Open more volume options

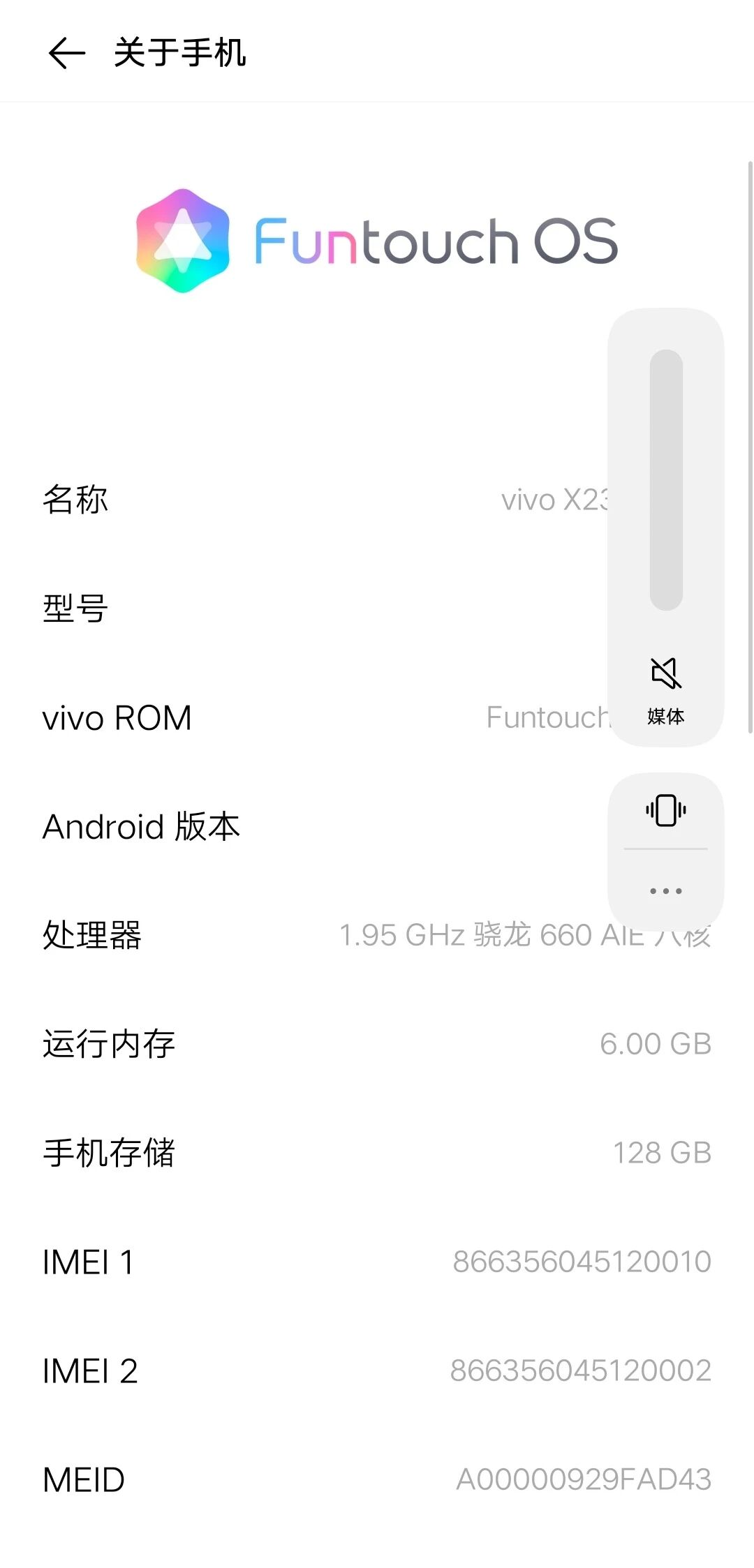coord(665,891)
